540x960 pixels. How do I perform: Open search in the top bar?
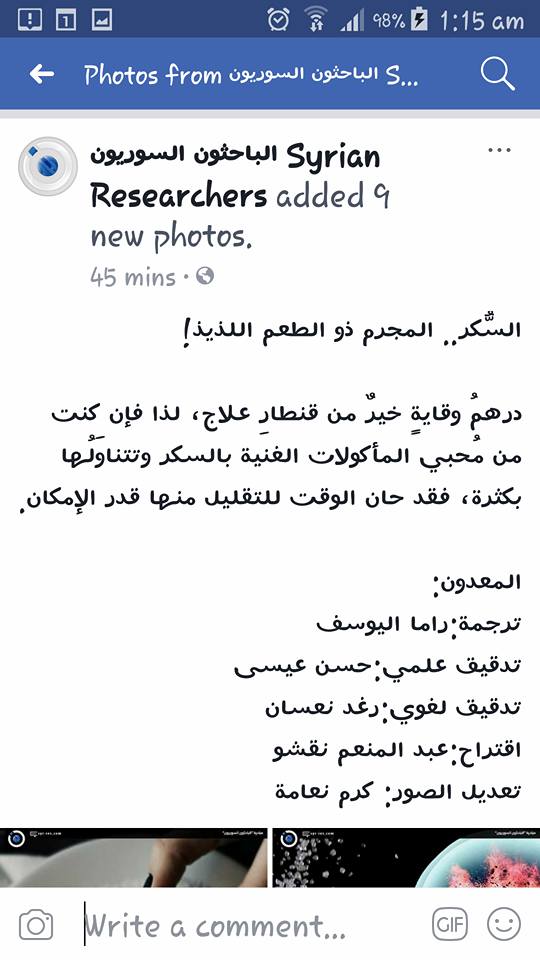tap(497, 75)
